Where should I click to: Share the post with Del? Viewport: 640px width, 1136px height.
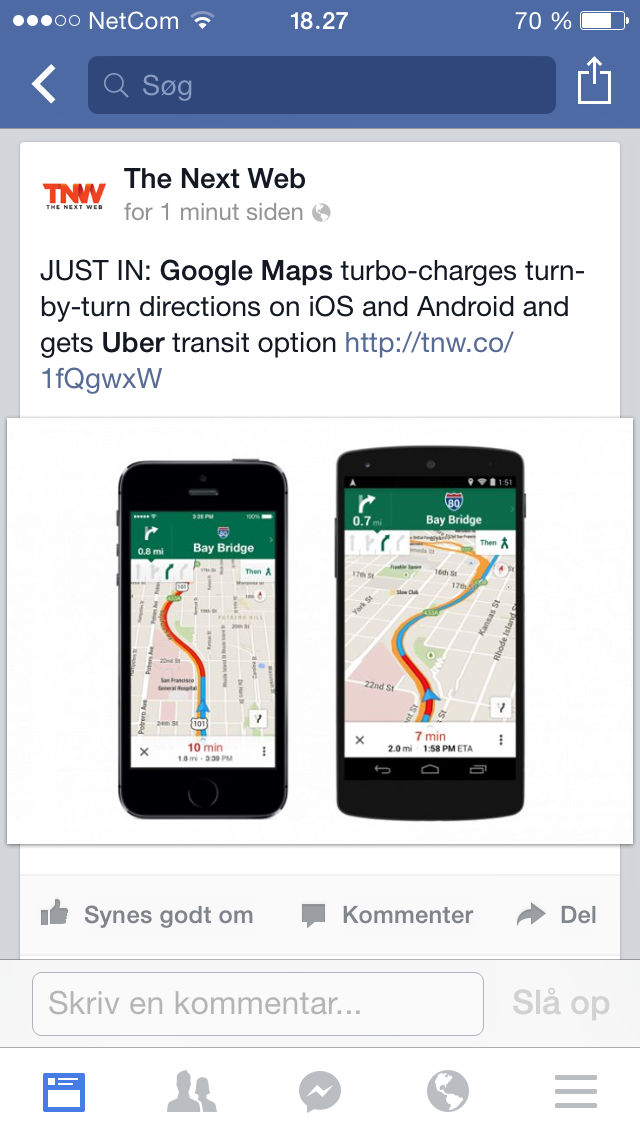coord(557,915)
